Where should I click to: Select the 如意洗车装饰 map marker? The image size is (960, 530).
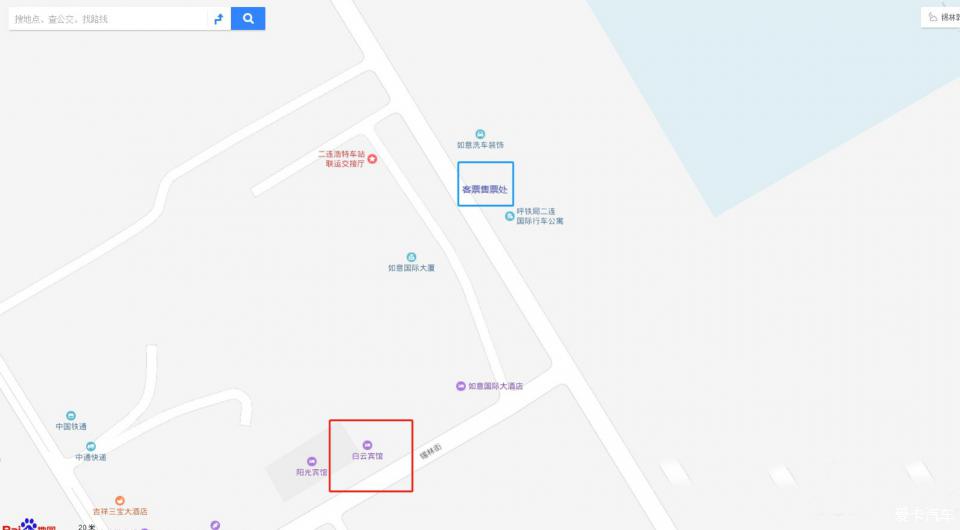click(x=480, y=134)
